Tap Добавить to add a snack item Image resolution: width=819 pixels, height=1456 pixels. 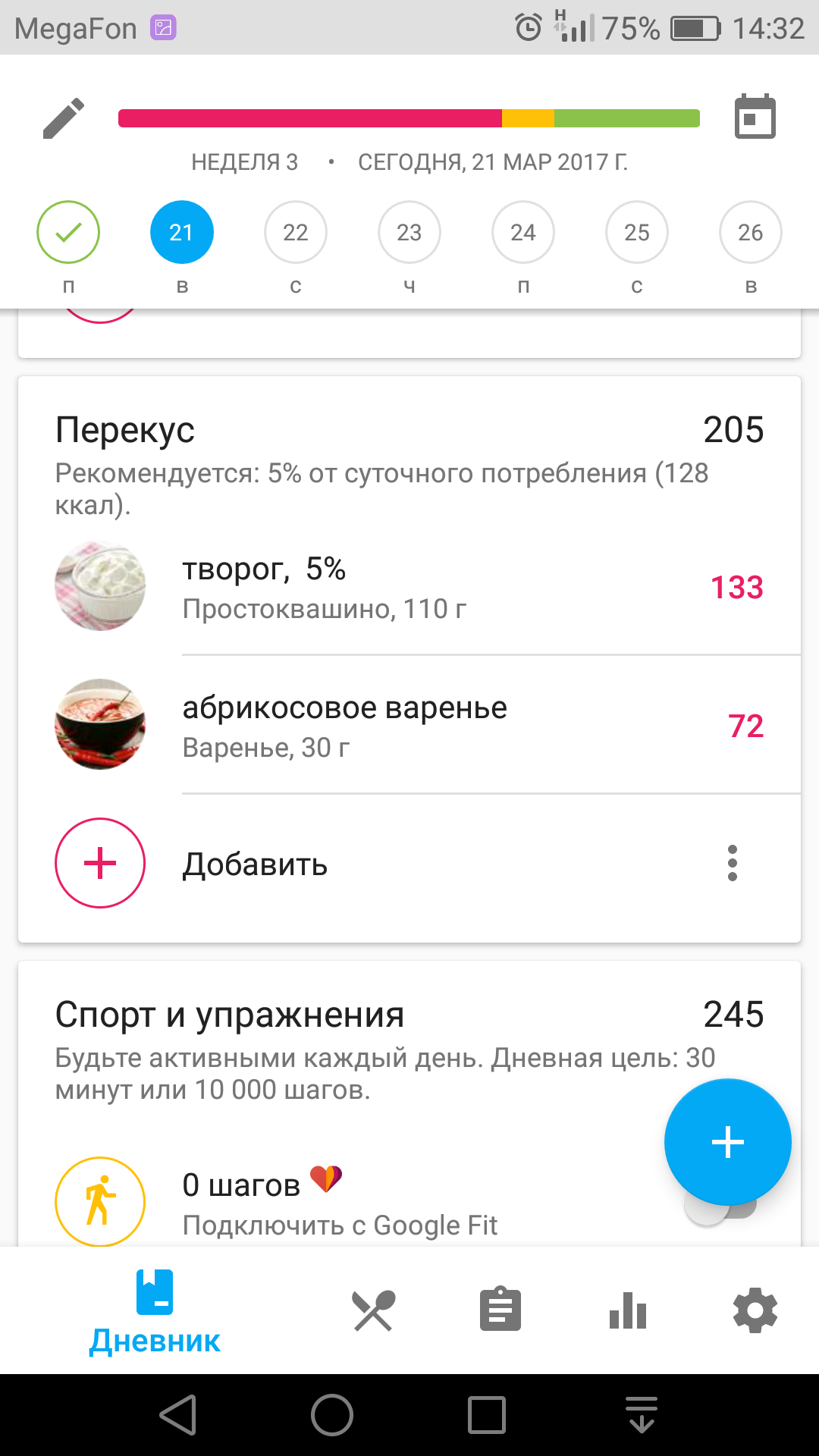pyautogui.click(x=255, y=864)
